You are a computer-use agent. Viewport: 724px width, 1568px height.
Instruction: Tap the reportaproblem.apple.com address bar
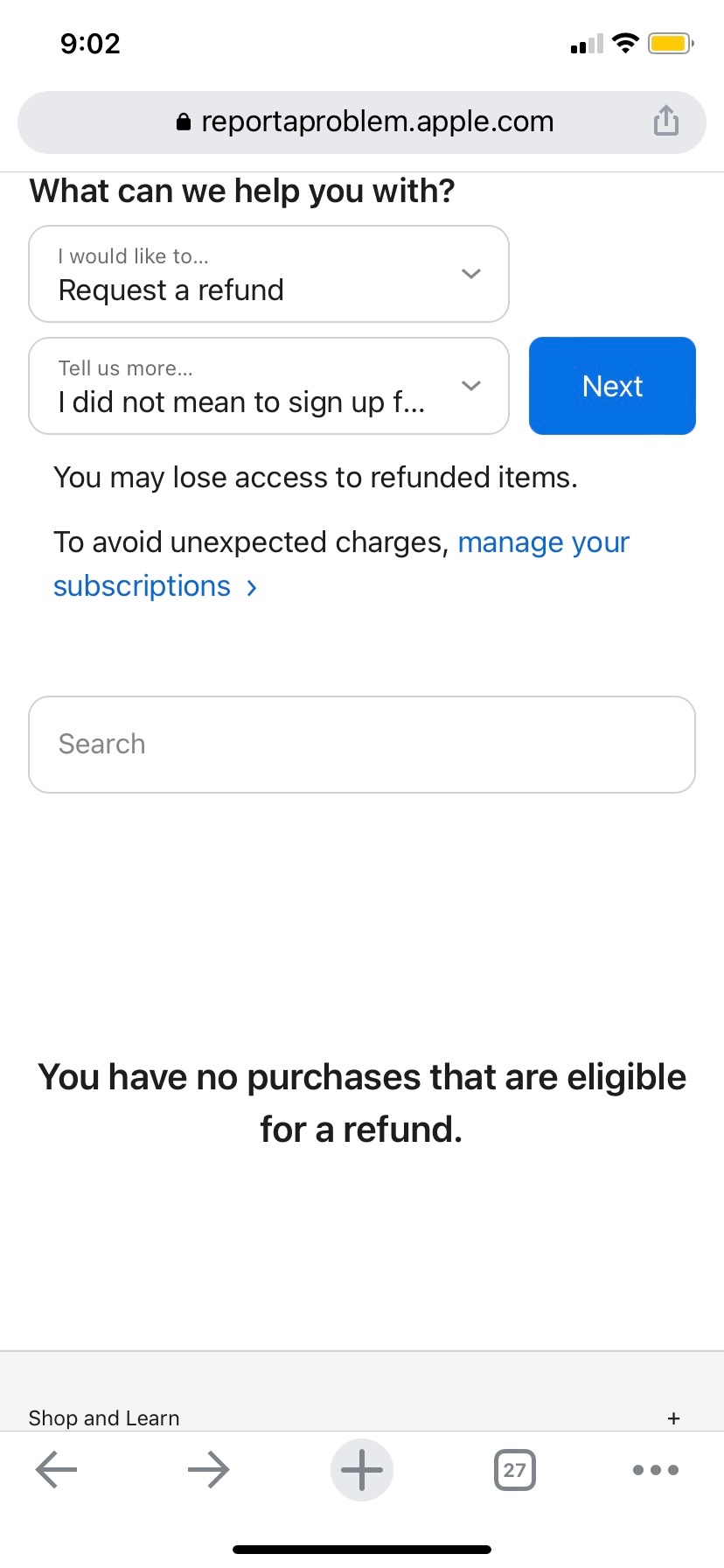click(x=363, y=122)
